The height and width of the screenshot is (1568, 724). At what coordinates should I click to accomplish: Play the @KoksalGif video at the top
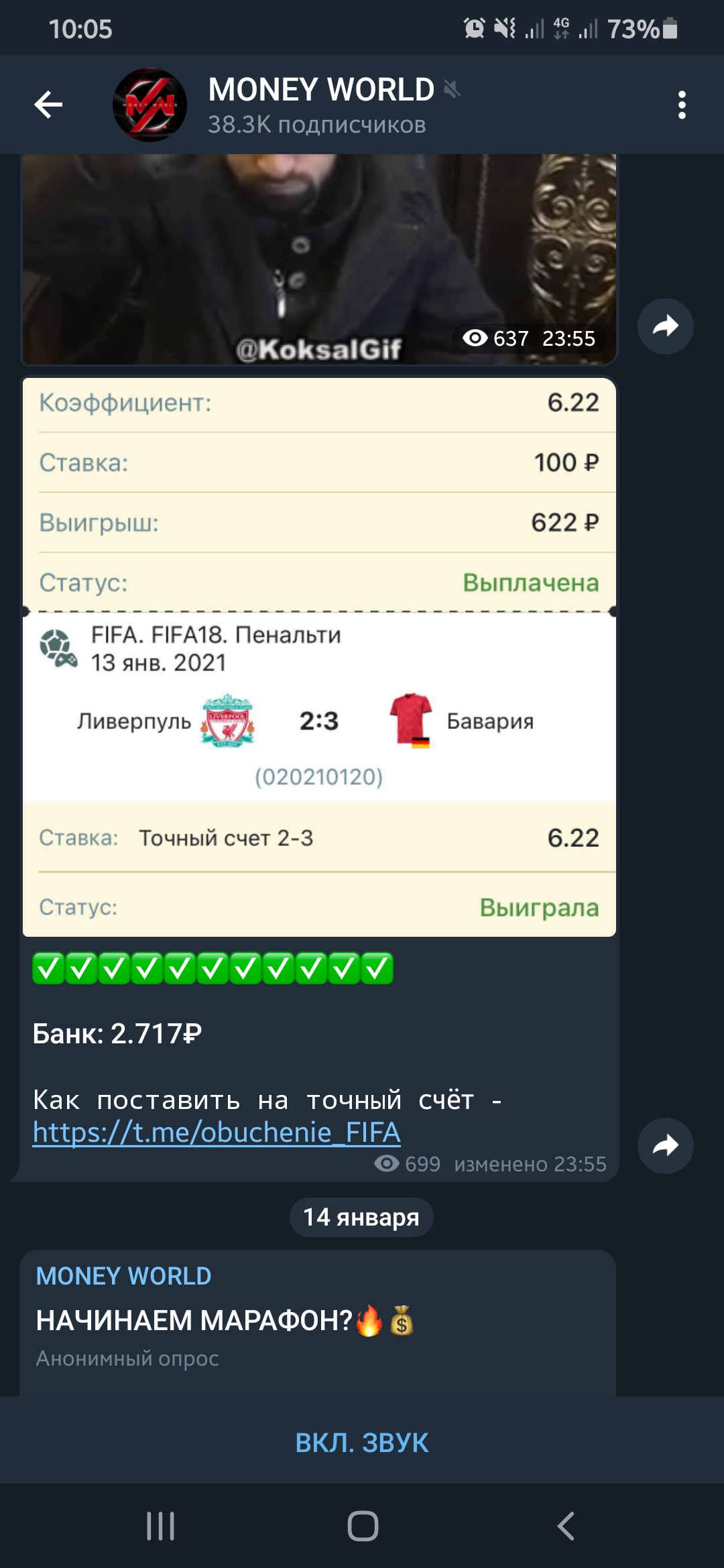point(319,260)
